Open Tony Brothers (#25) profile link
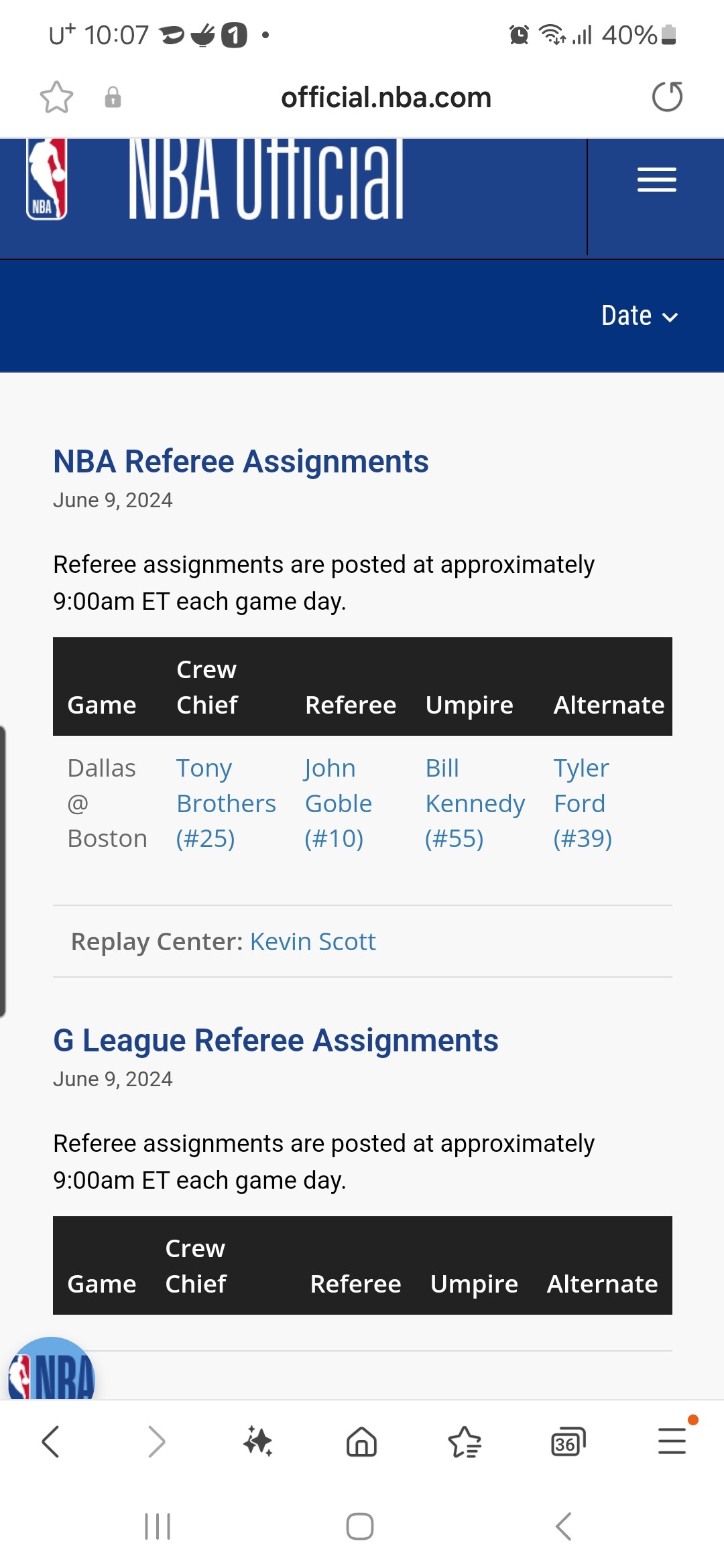The width and height of the screenshot is (724, 1568). 226,803
